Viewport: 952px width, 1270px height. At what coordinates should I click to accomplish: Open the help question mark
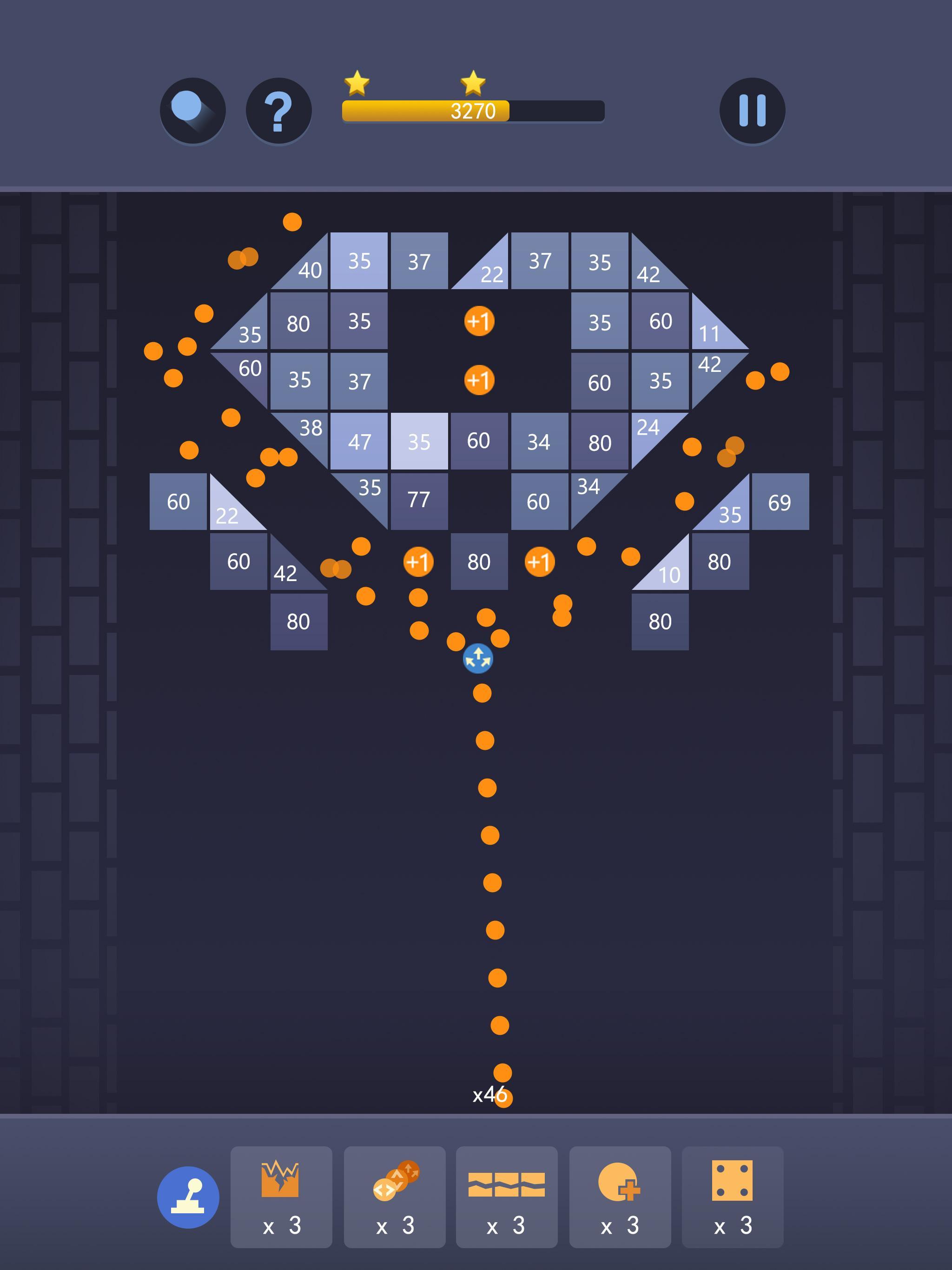278,110
